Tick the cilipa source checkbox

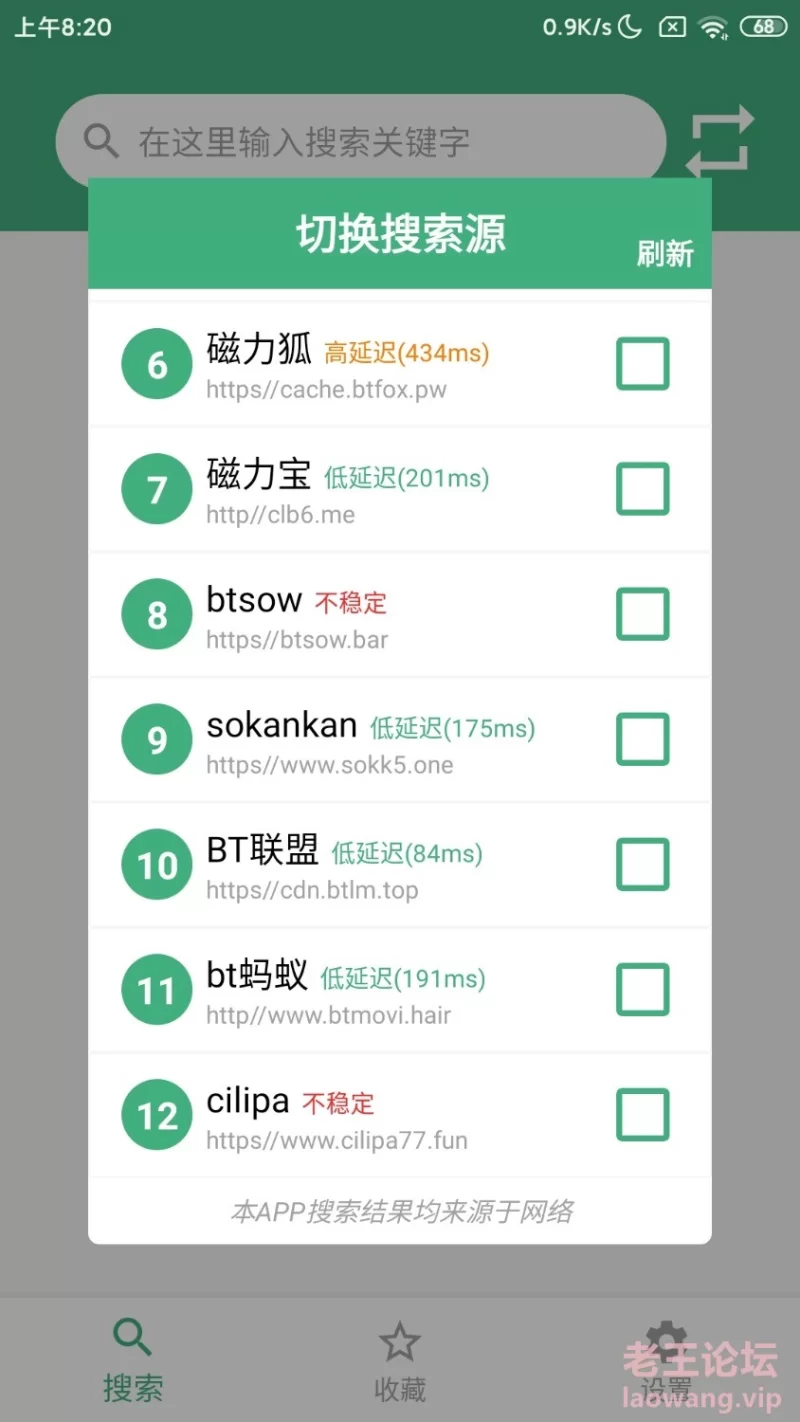[x=642, y=1114]
